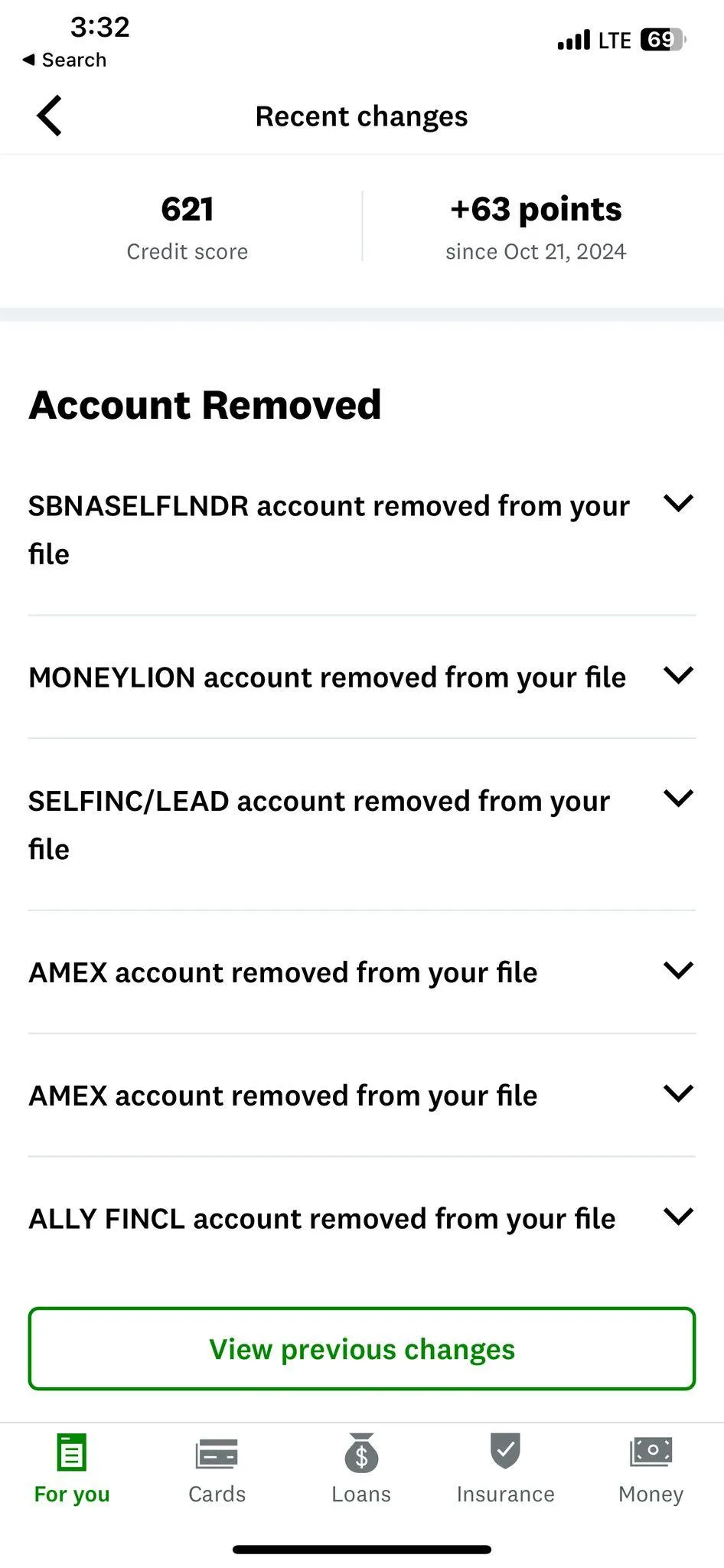Tap View previous changes button
The width and height of the screenshot is (724, 1568).
[x=362, y=1348]
